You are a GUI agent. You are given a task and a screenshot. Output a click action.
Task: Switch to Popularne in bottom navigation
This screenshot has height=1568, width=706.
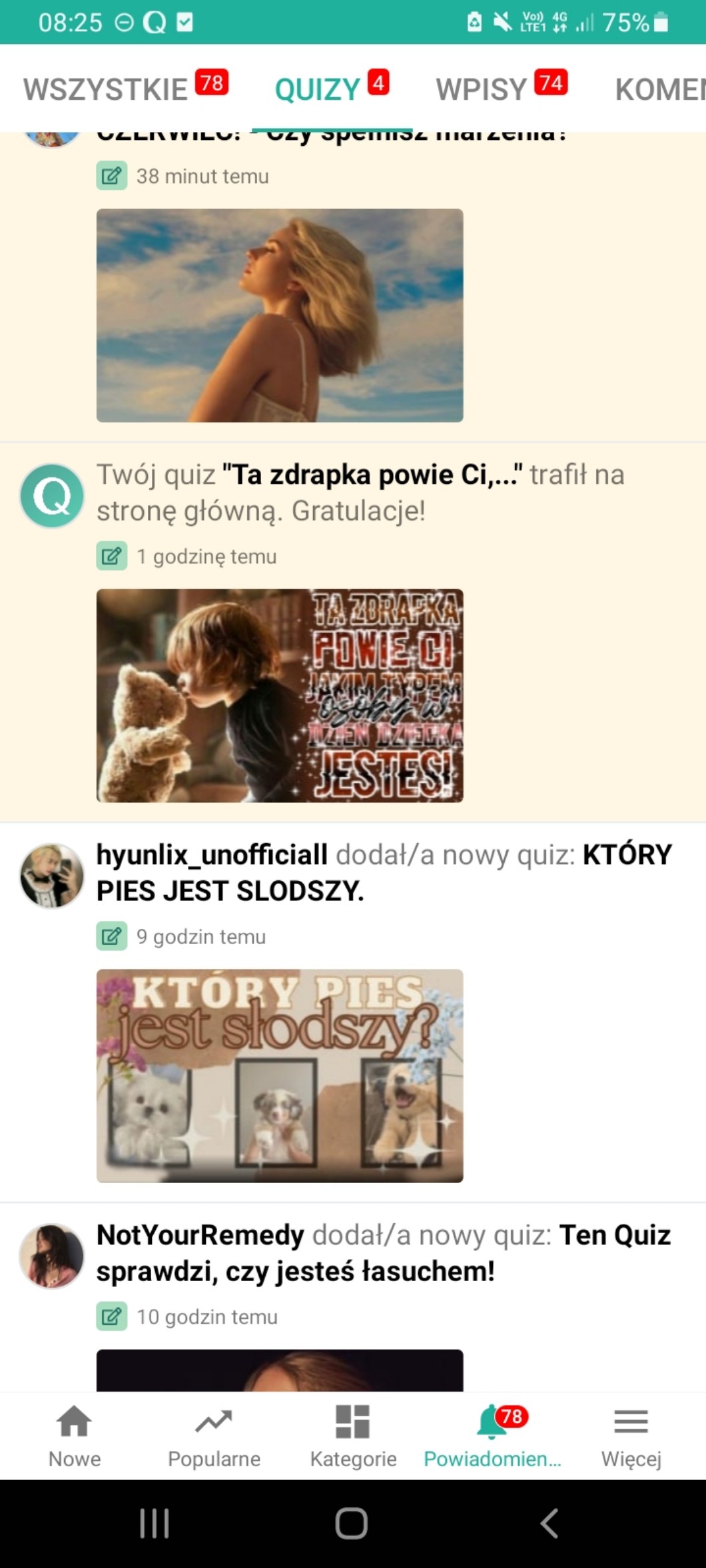[x=214, y=1436]
